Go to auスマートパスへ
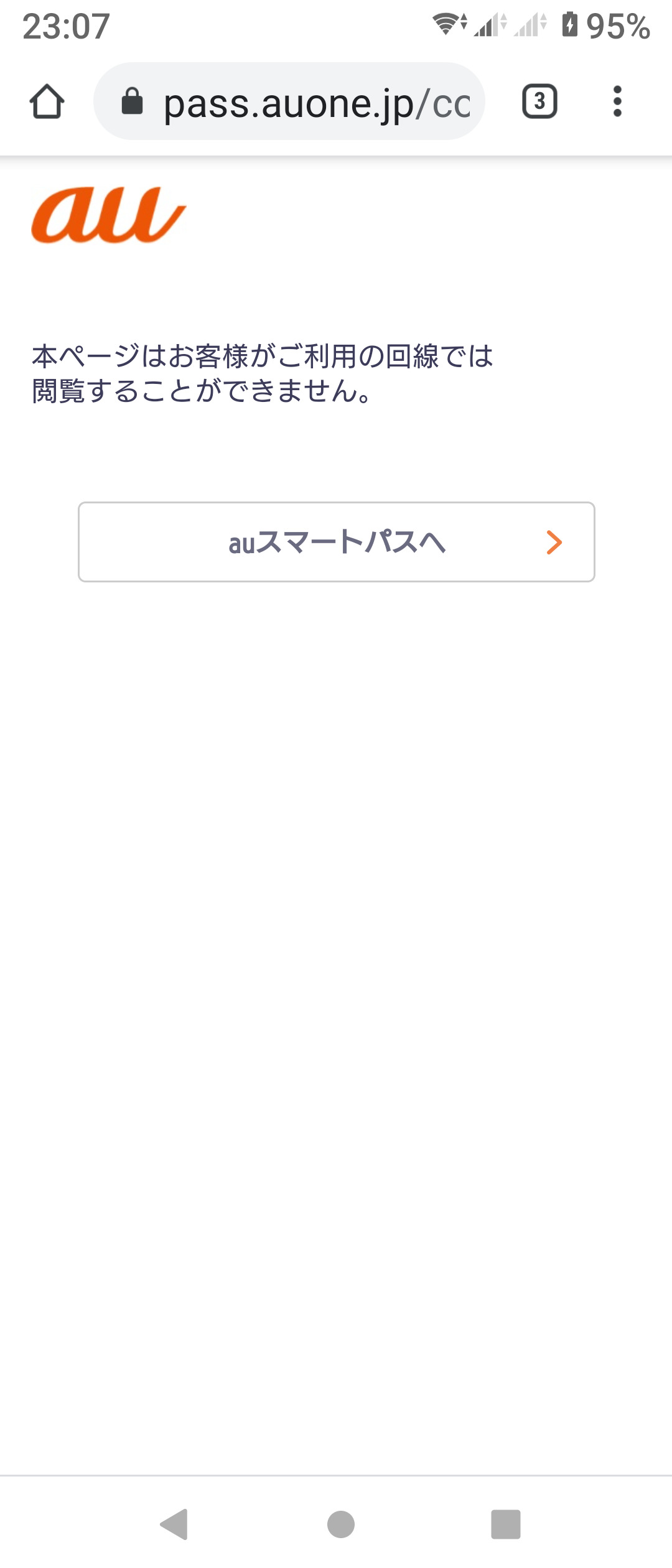 tap(336, 542)
